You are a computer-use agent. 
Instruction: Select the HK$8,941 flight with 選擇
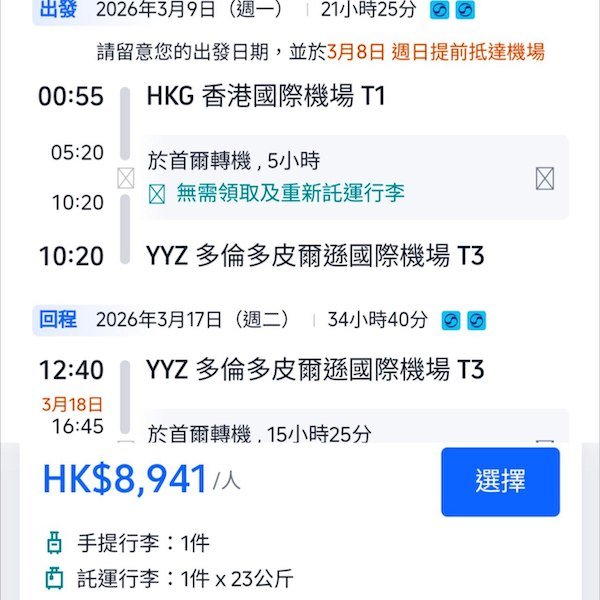click(500, 481)
